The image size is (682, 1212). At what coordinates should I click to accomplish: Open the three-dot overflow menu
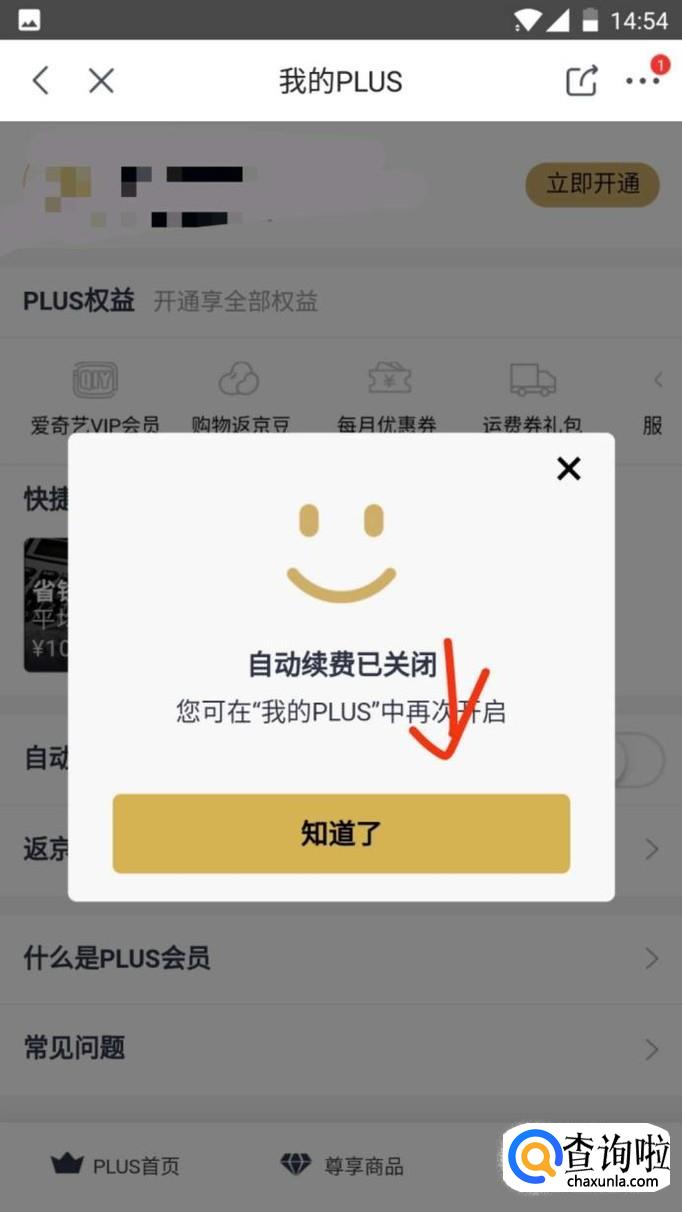click(x=643, y=80)
